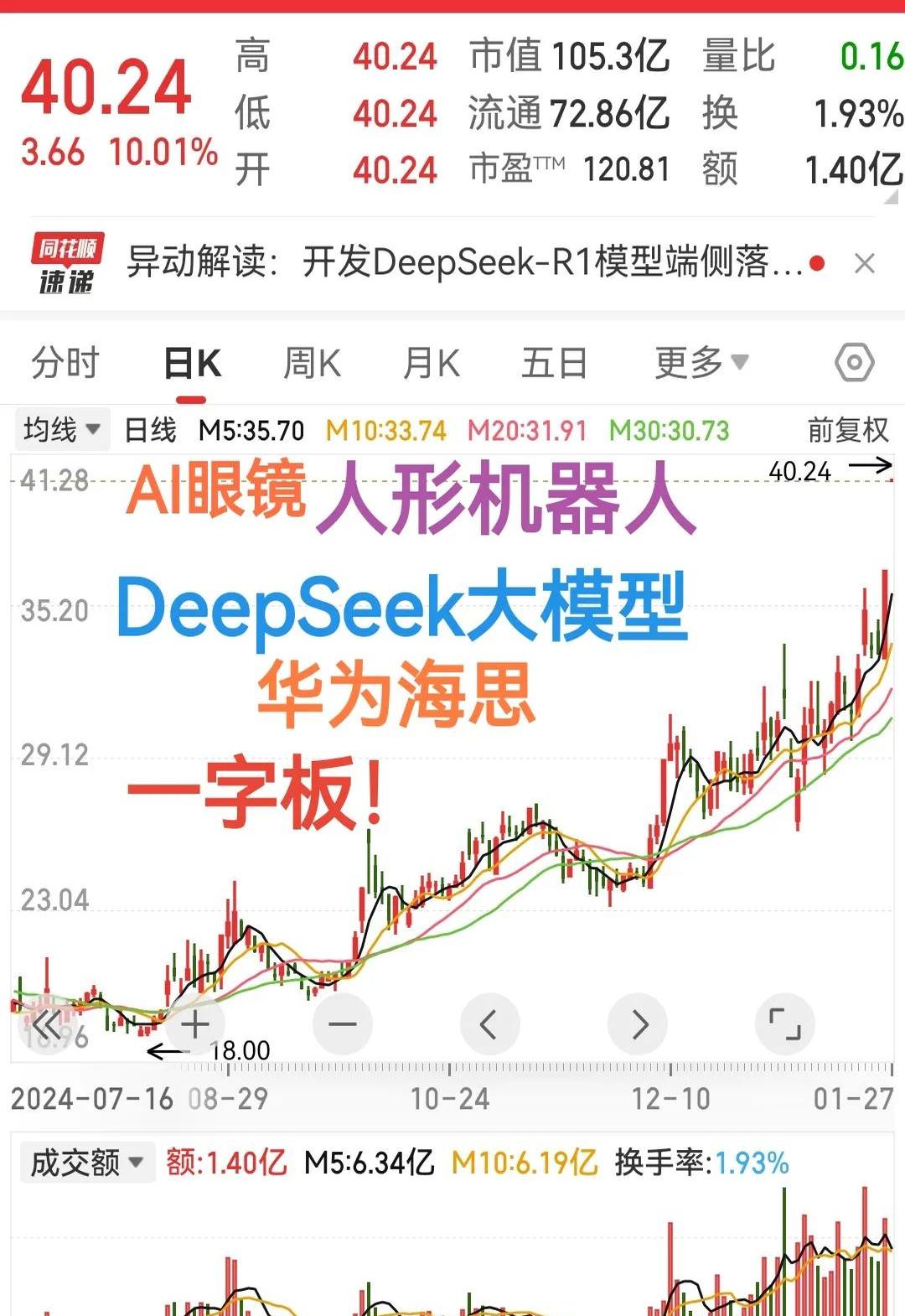Open the 月K monthly chart tab
905x1316 pixels.
[x=432, y=364]
